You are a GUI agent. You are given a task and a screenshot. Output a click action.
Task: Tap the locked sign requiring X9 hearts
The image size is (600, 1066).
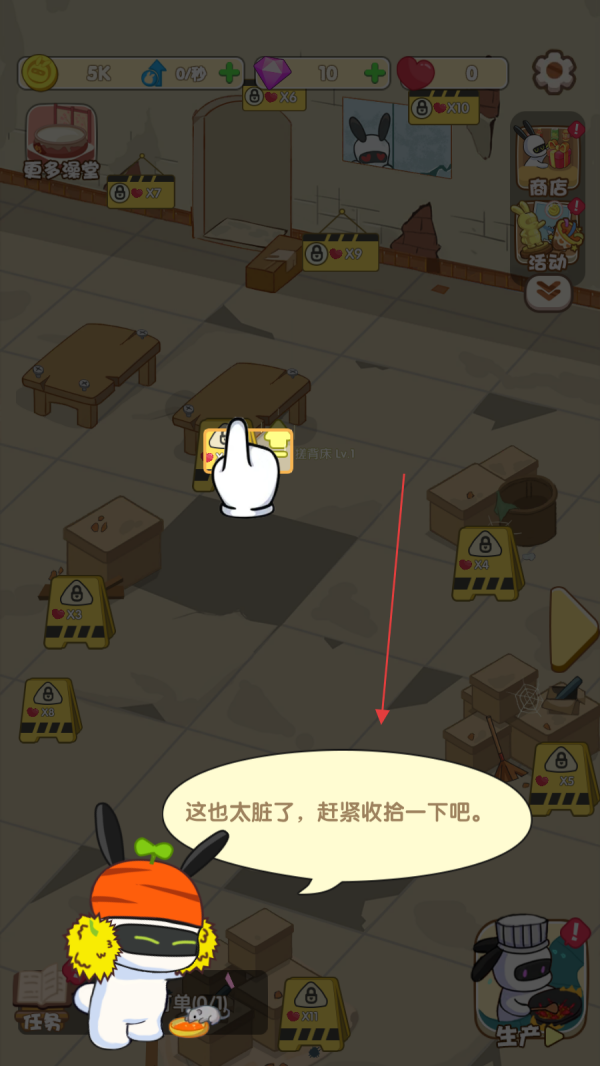(x=341, y=253)
